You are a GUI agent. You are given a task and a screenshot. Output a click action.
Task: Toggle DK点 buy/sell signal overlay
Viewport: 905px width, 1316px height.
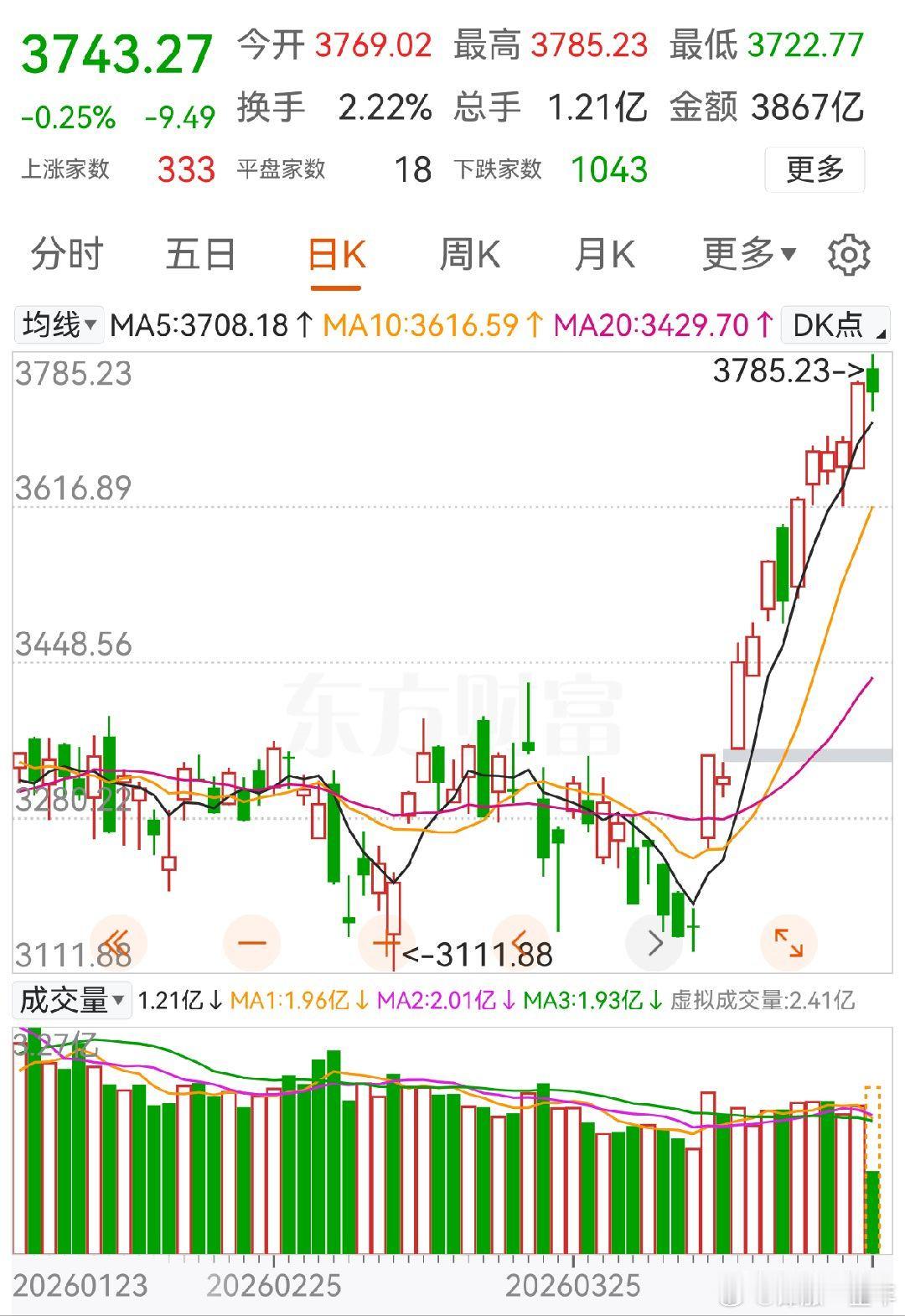click(825, 325)
